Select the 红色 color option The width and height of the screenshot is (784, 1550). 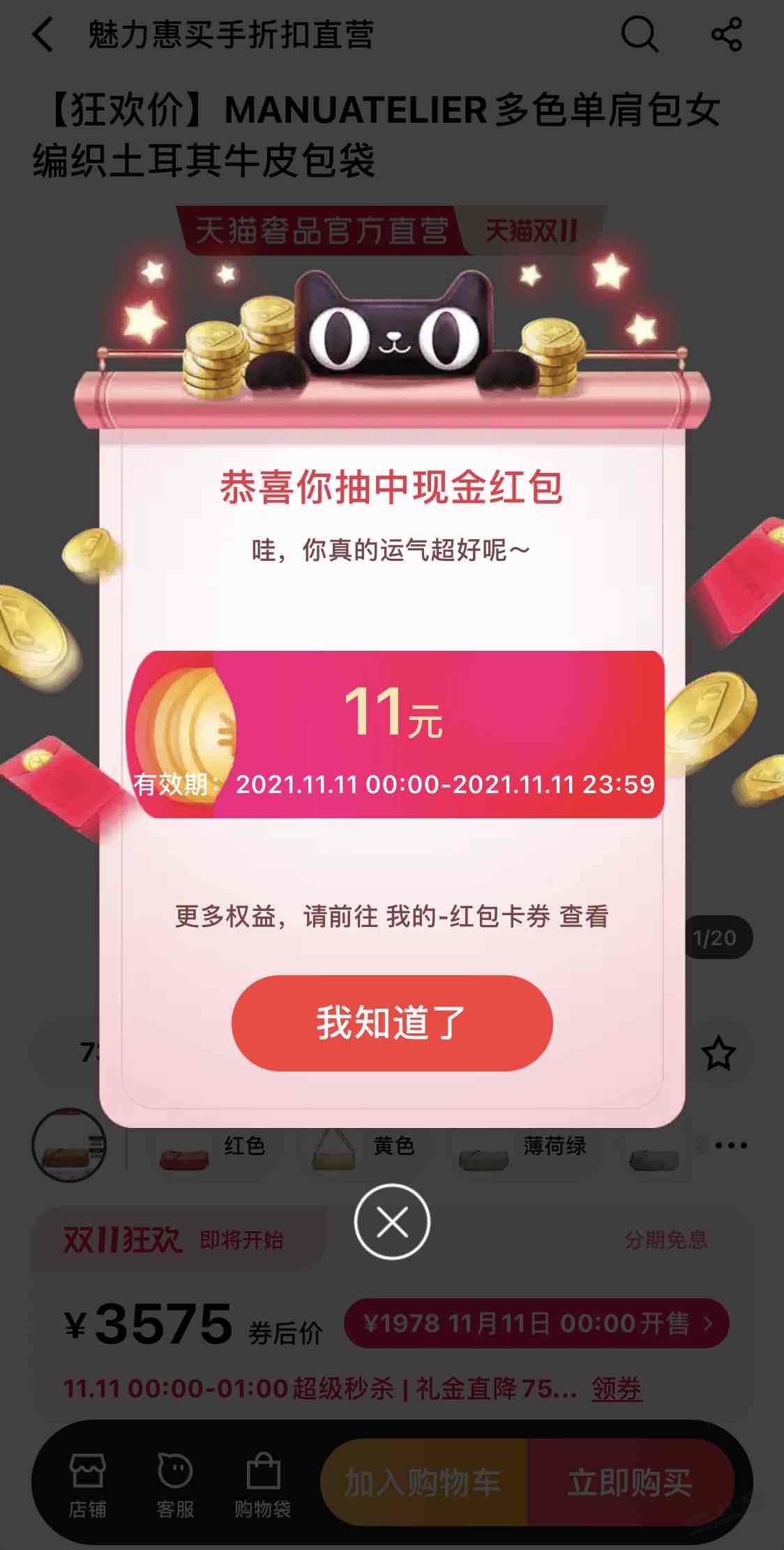pos(213,1148)
